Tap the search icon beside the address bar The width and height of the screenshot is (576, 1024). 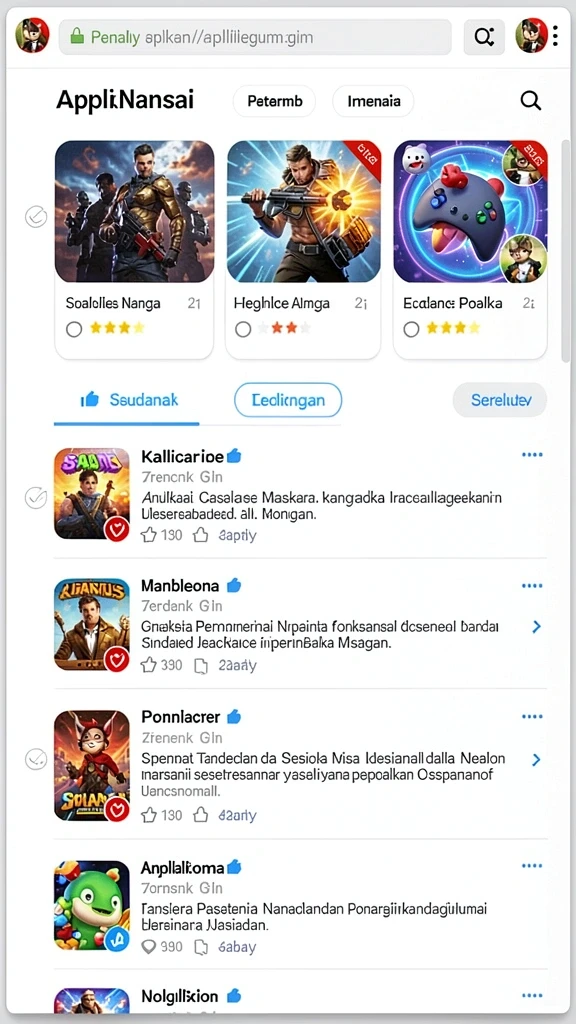(x=484, y=37)
